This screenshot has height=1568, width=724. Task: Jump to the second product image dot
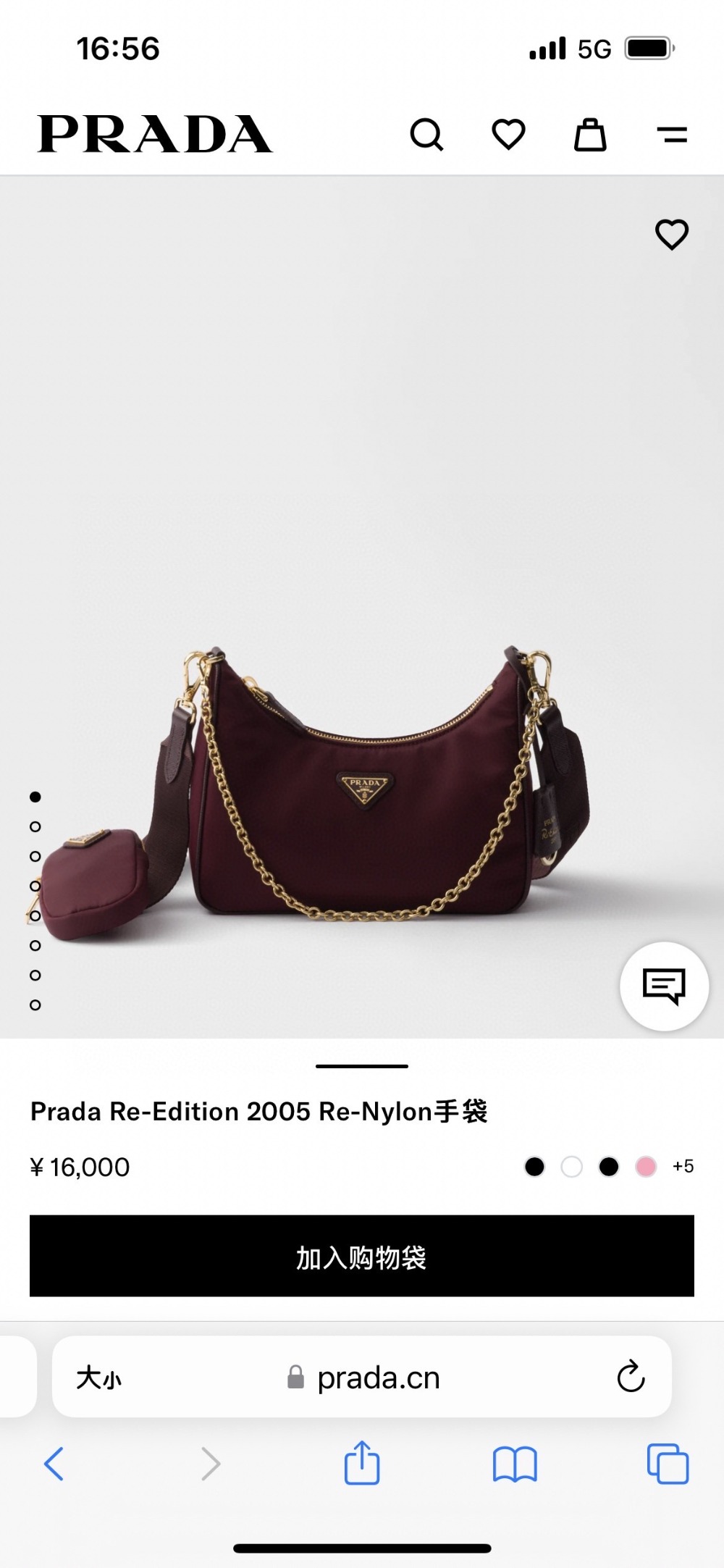(35, 826)
